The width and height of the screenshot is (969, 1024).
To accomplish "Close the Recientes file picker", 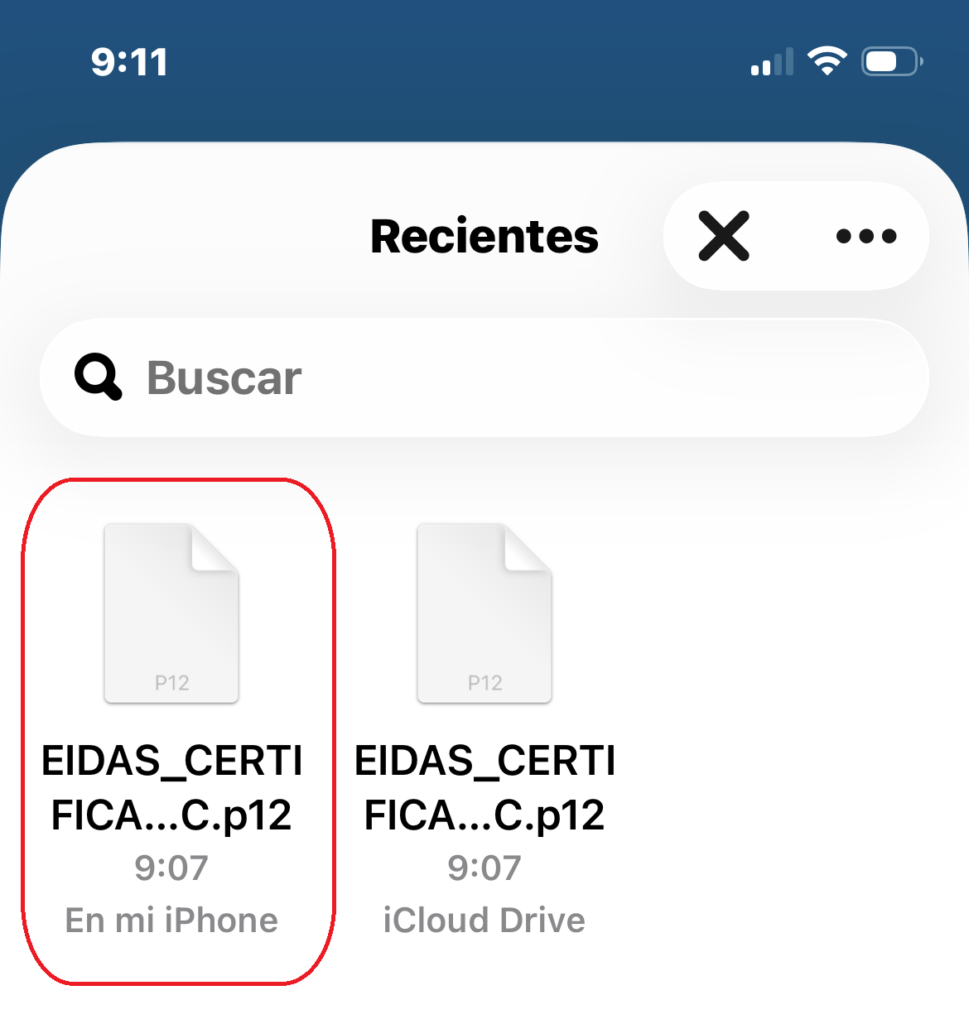I will pos(724,237).
